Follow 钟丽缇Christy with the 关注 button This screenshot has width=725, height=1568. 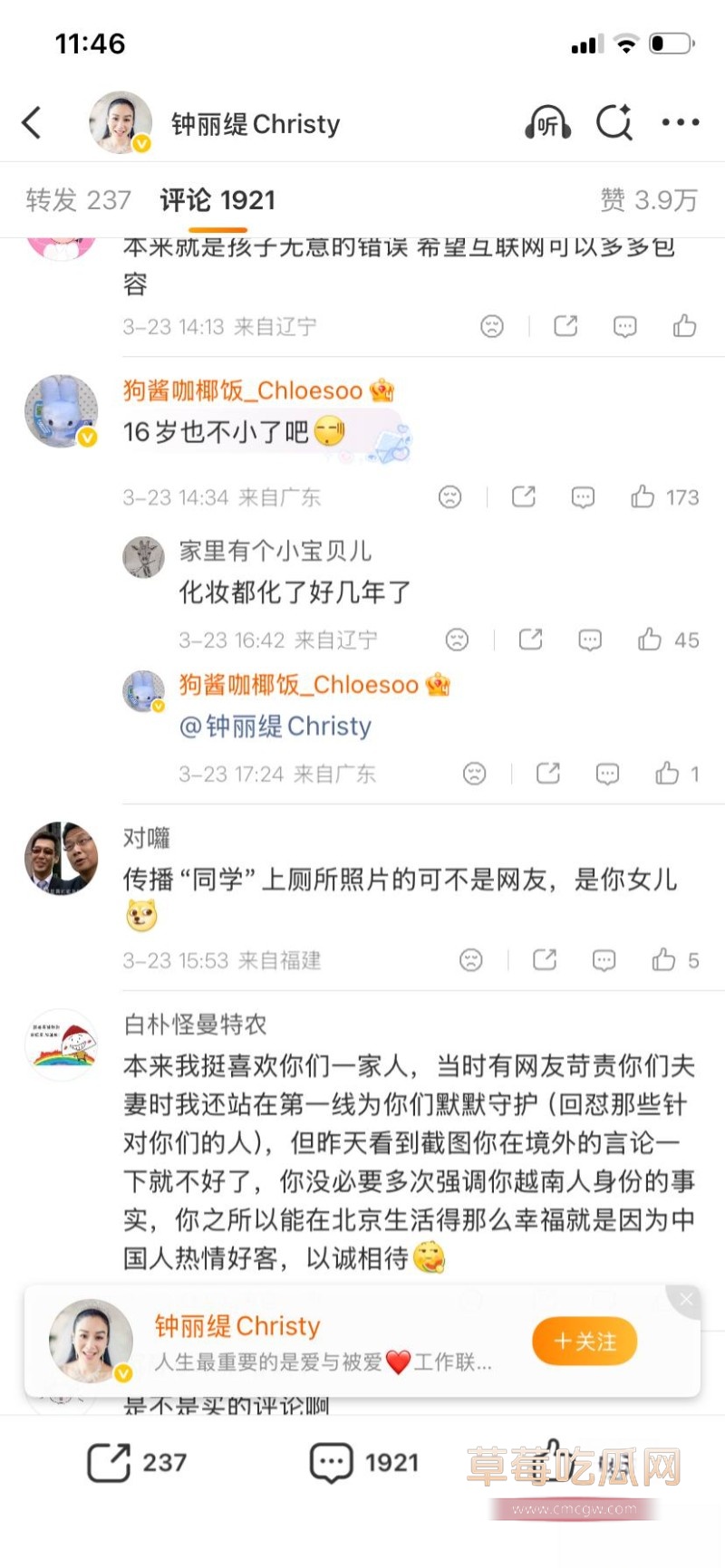(x=585, y=1342)
